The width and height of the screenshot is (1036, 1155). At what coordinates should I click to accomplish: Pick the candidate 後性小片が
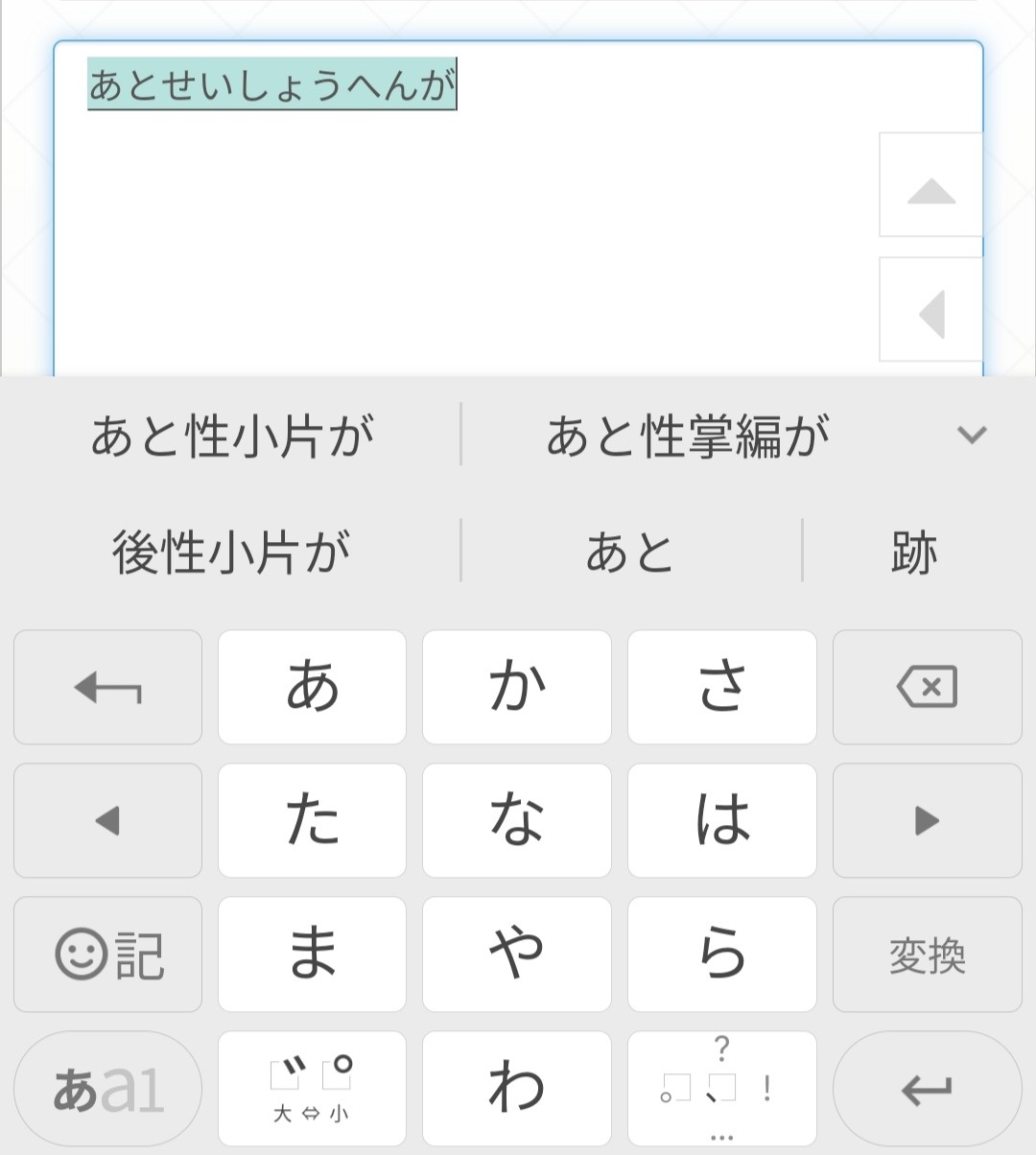(x=232, y=553)
